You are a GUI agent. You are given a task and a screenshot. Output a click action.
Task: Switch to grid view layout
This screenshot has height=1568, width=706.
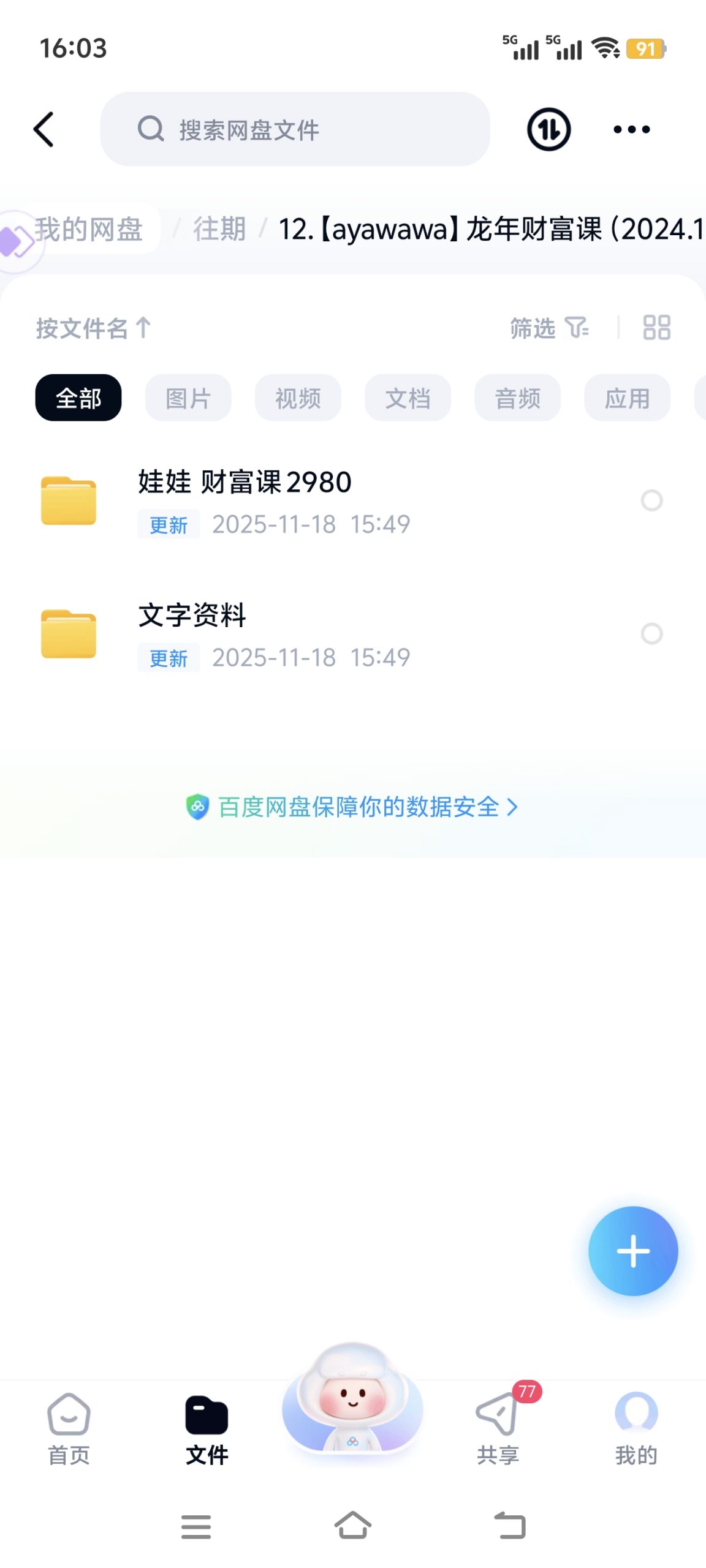tap(656, 328)
